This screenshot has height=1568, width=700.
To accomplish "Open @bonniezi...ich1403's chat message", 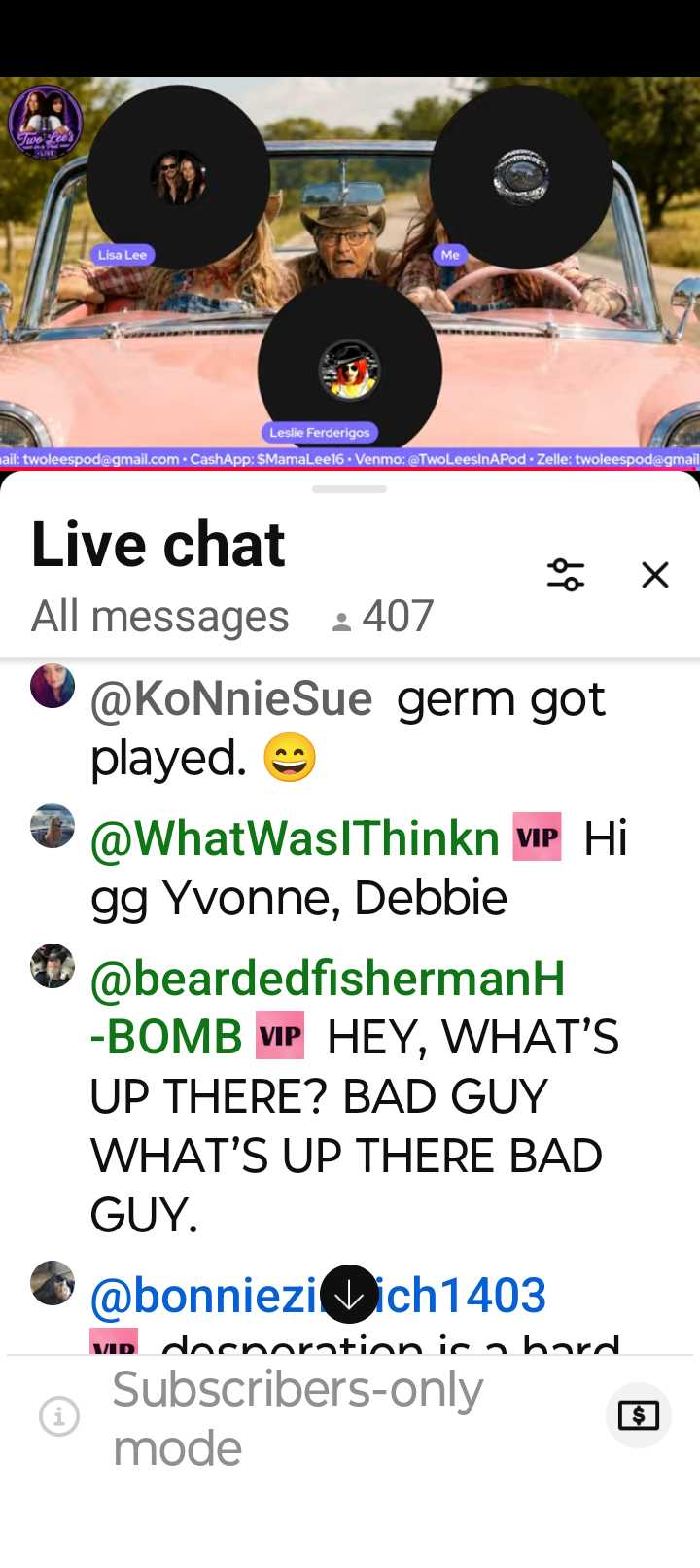I will (350, 1308).
